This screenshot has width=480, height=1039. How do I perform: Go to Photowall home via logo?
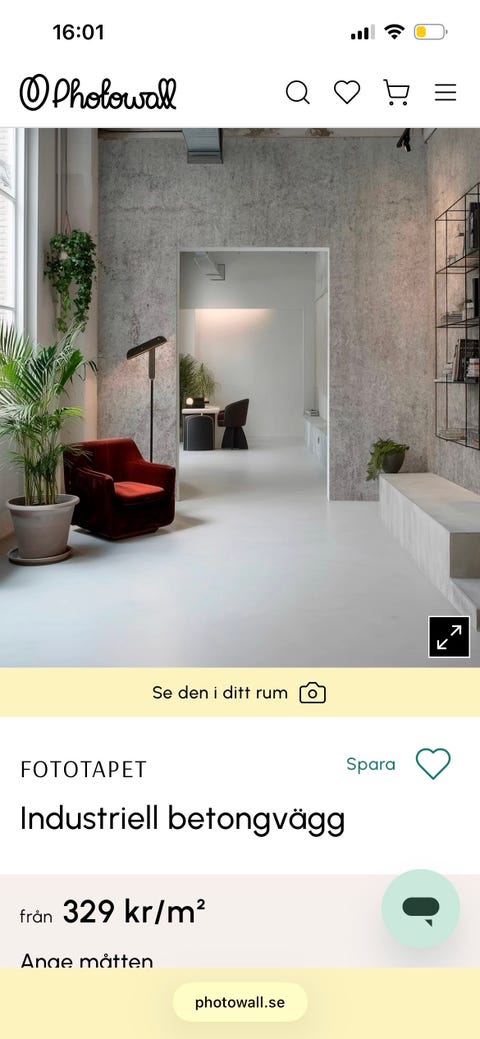98,93
